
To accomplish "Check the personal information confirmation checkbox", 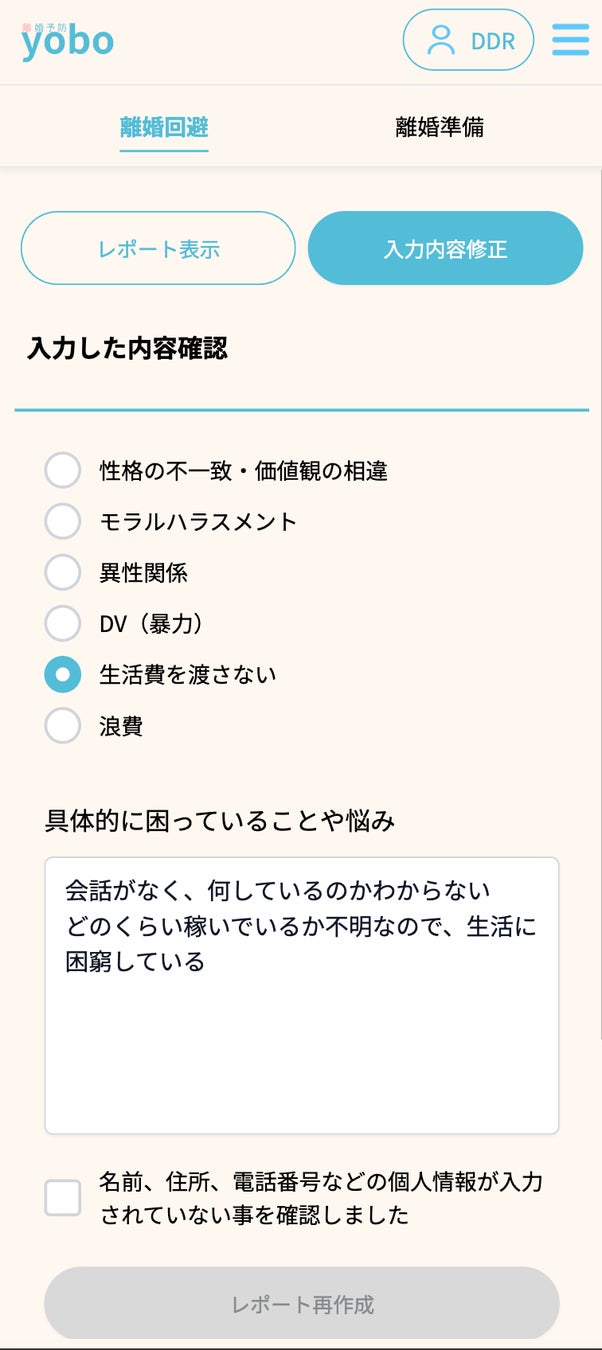I will (63, 1197).
